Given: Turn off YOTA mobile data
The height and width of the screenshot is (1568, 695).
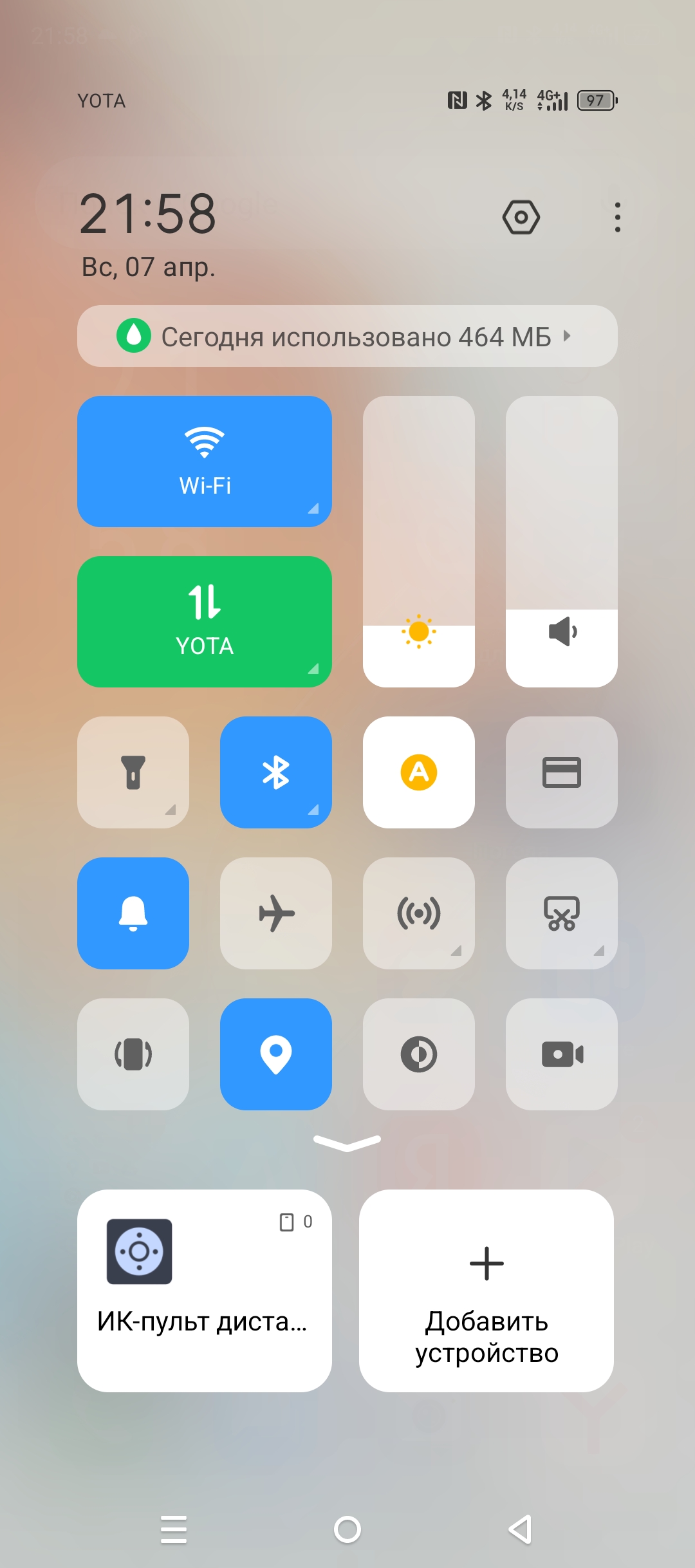Looking at the screenshot, I should tap(205, 620).
